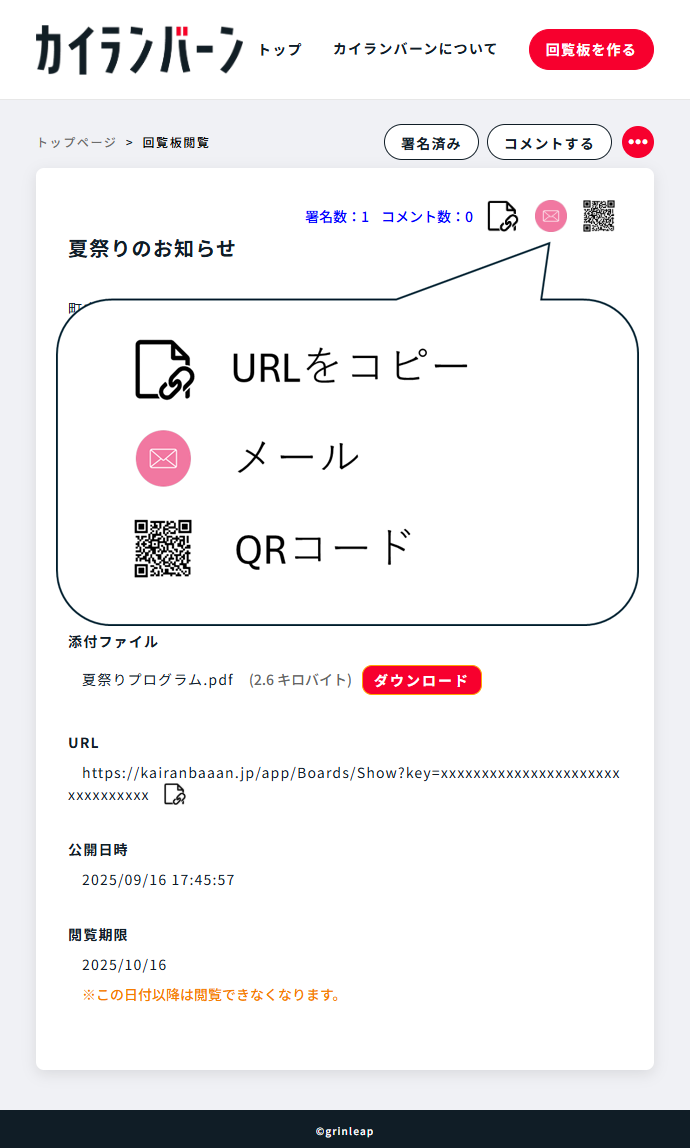This screenshot has height=1148, width=690.
Task: Copy URL using the top document-link icon
Action: 502,216
